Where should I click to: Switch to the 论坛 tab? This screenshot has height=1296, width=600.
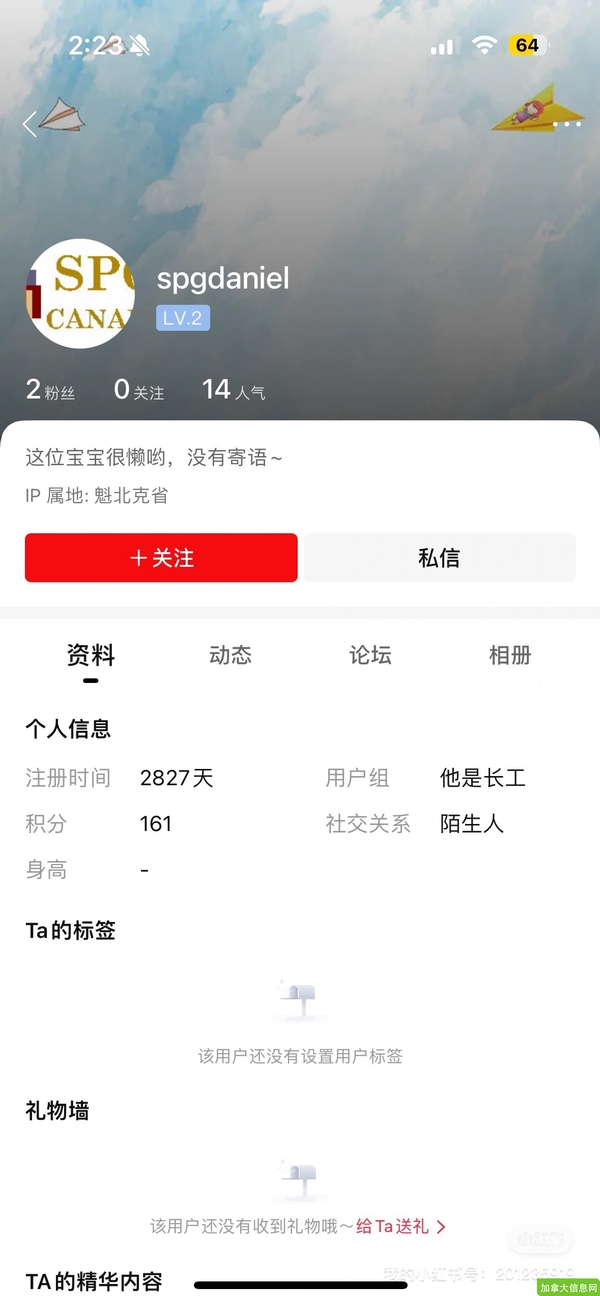tap(370, 656)
